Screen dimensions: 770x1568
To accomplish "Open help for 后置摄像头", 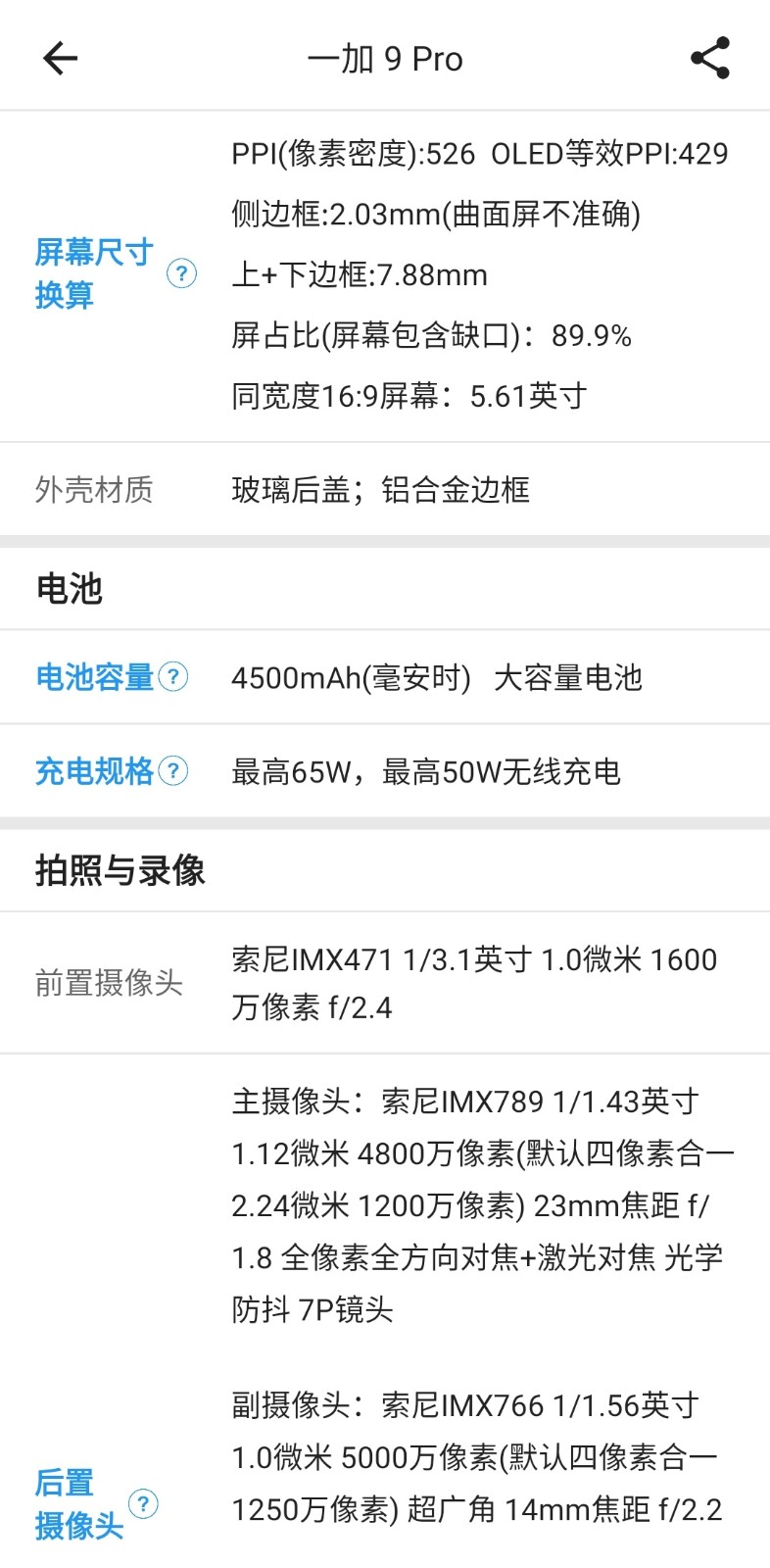I will 143,1503.
